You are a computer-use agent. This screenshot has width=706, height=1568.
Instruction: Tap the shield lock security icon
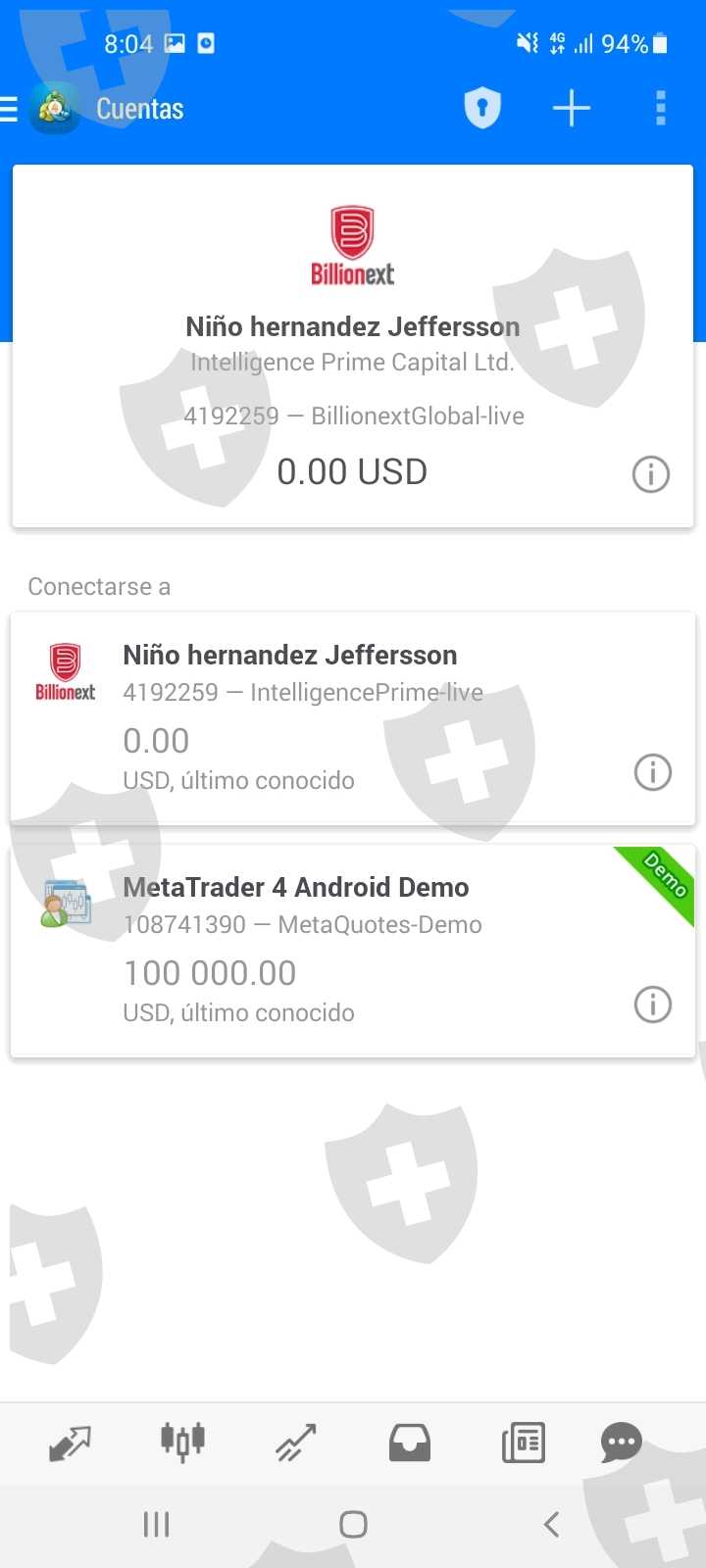481,108
